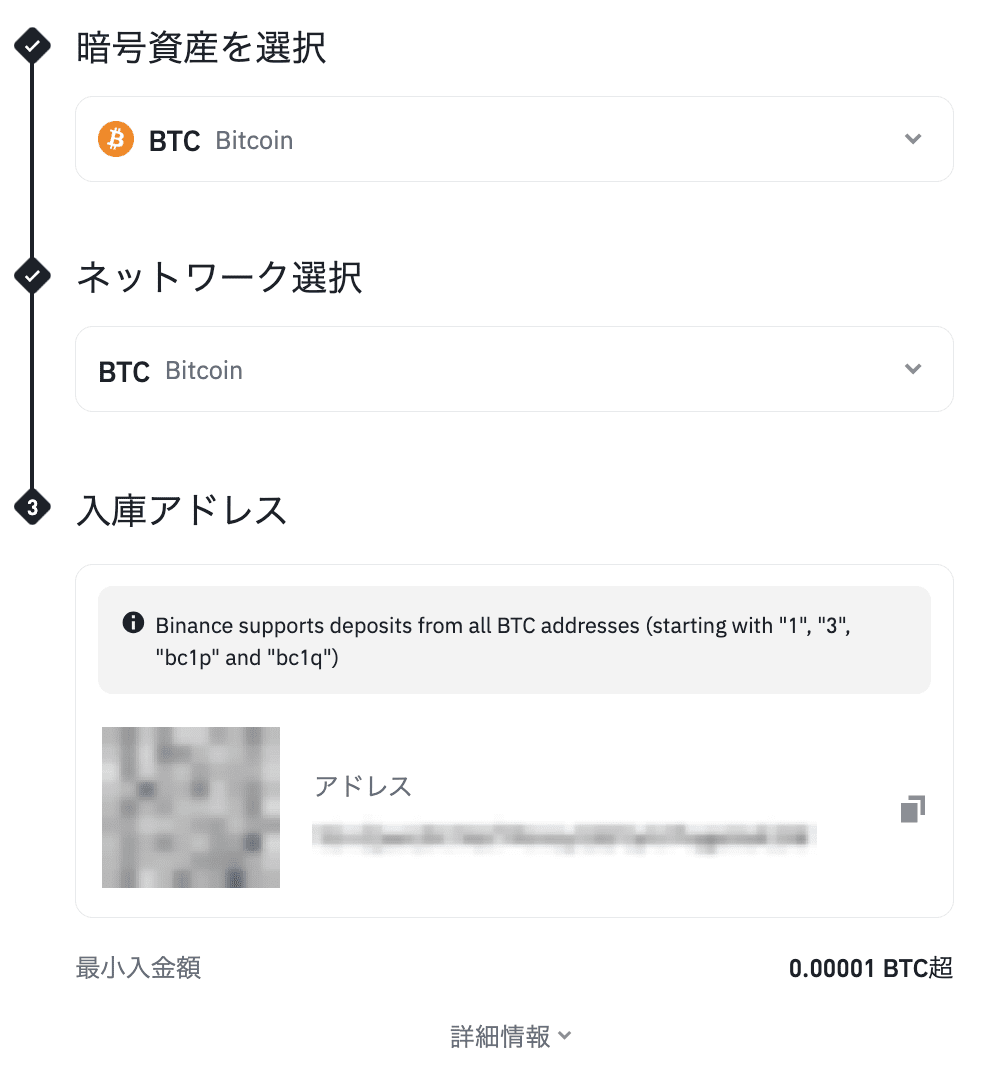Click the step 3 icon beside 入庫アドレス

32,508
